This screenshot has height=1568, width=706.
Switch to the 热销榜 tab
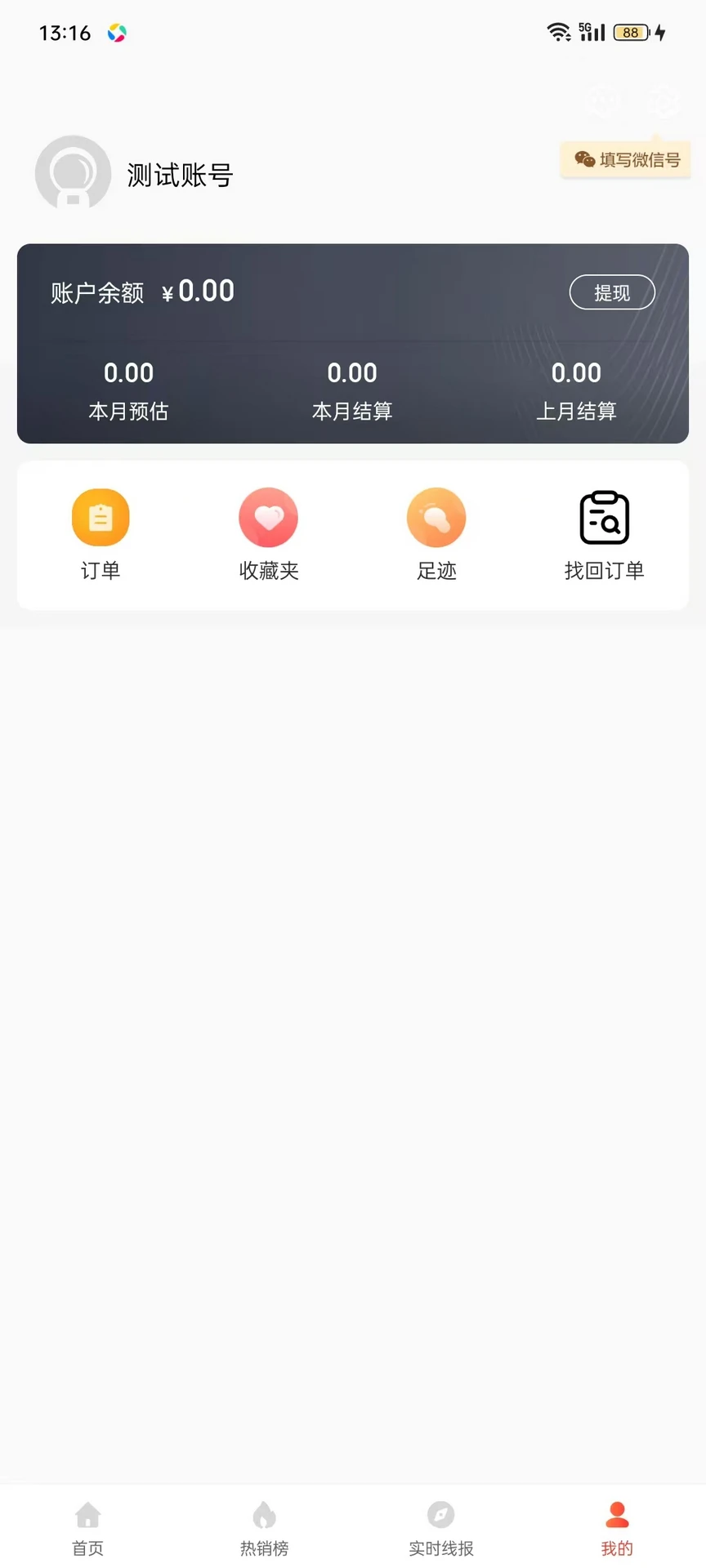265,1529
